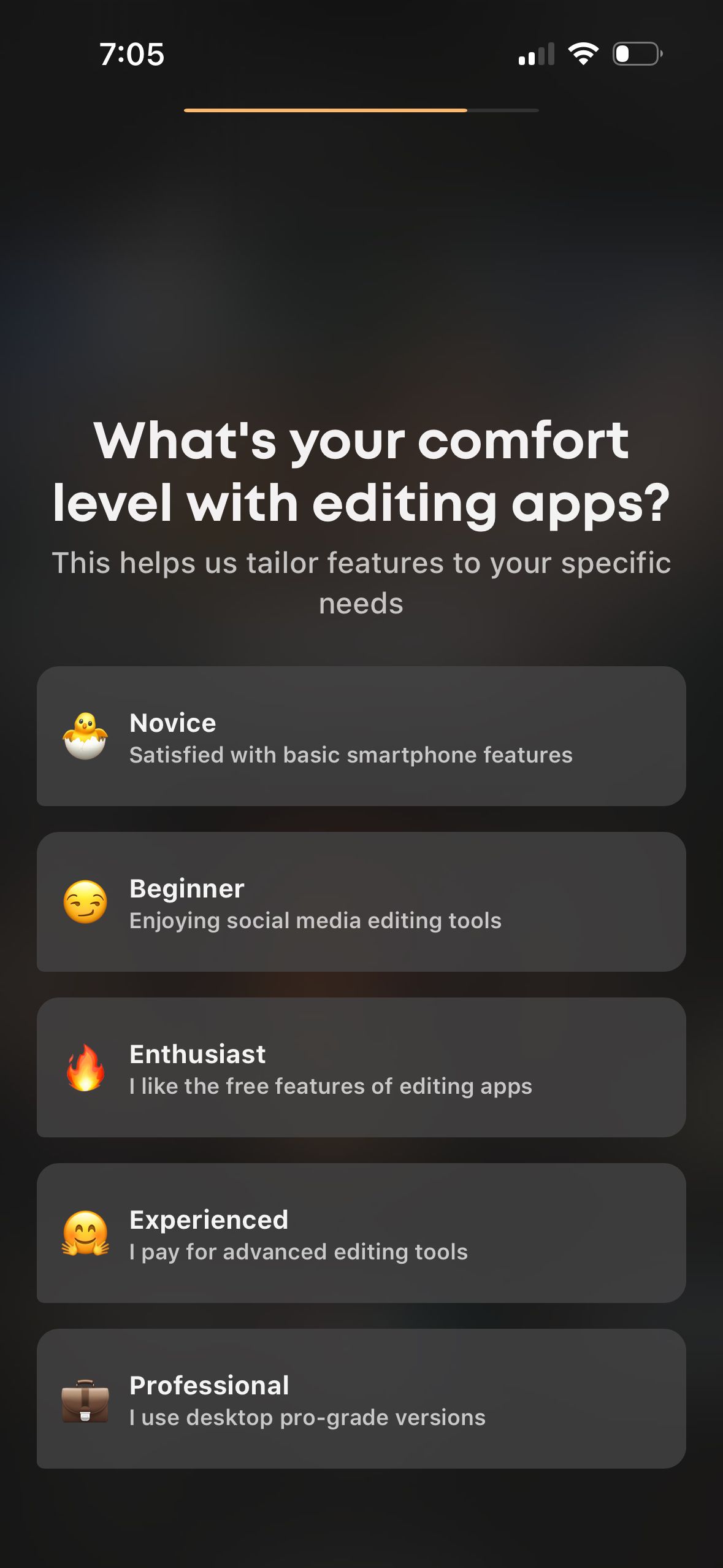Pick Enthusiast as your editing level
The width and height of the screenshot is (723, 1568).
coord(361,1067)
